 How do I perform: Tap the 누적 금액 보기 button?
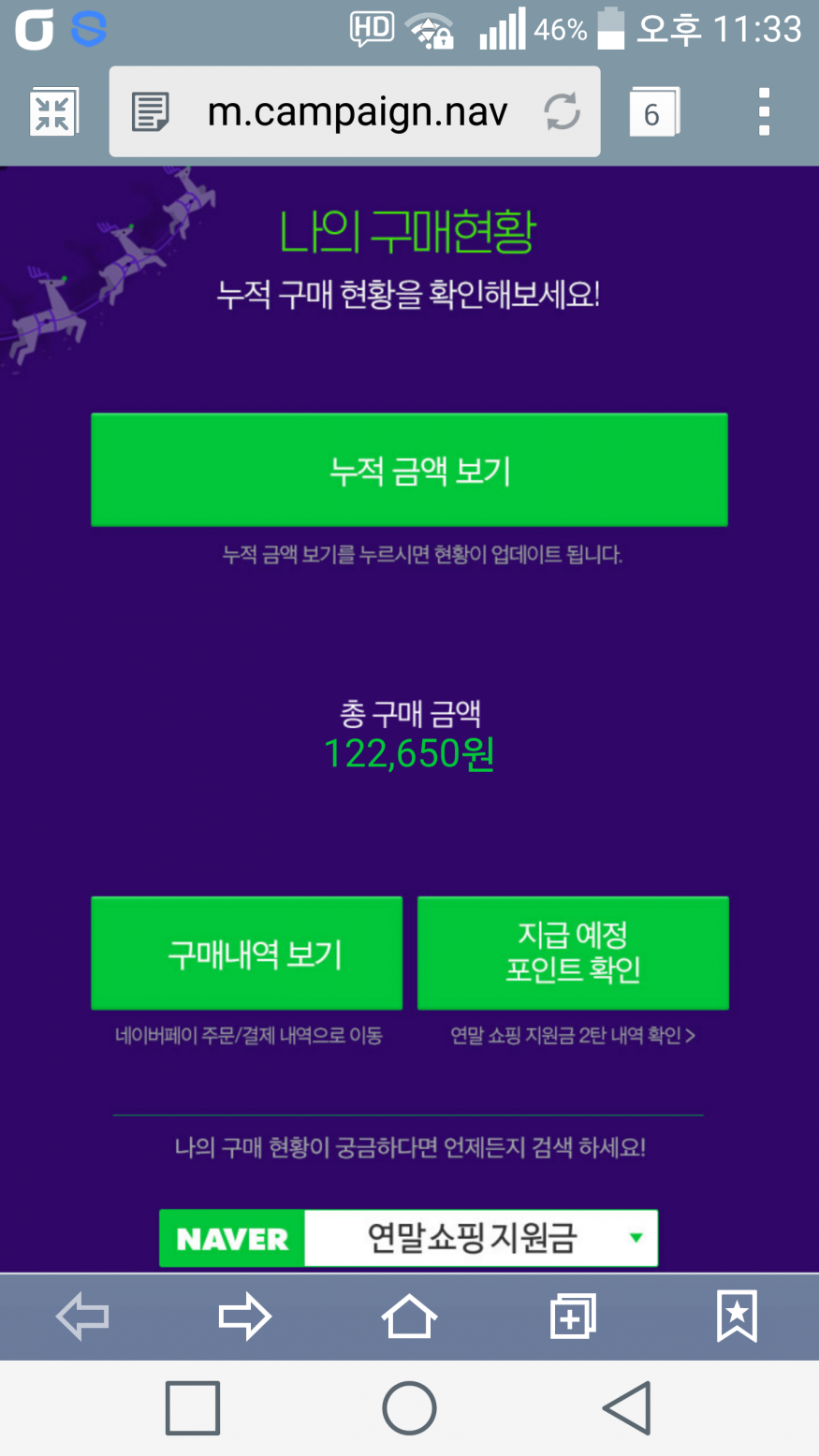(409, 470)
